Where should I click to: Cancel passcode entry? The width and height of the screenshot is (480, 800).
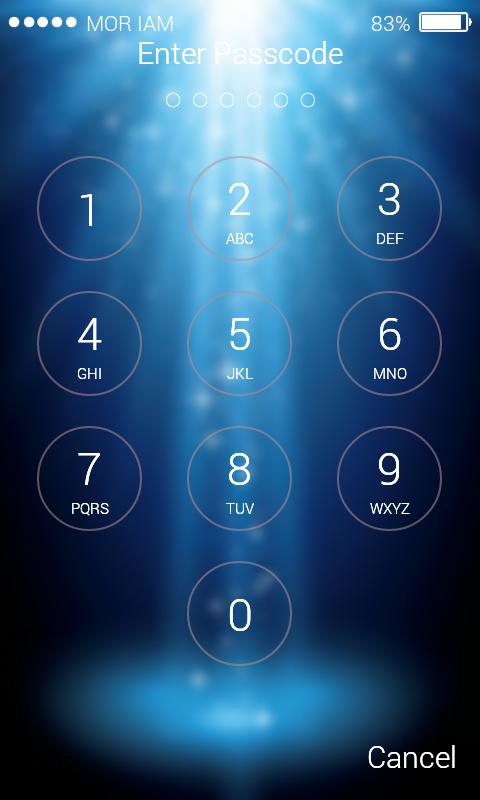pos(411,757)
